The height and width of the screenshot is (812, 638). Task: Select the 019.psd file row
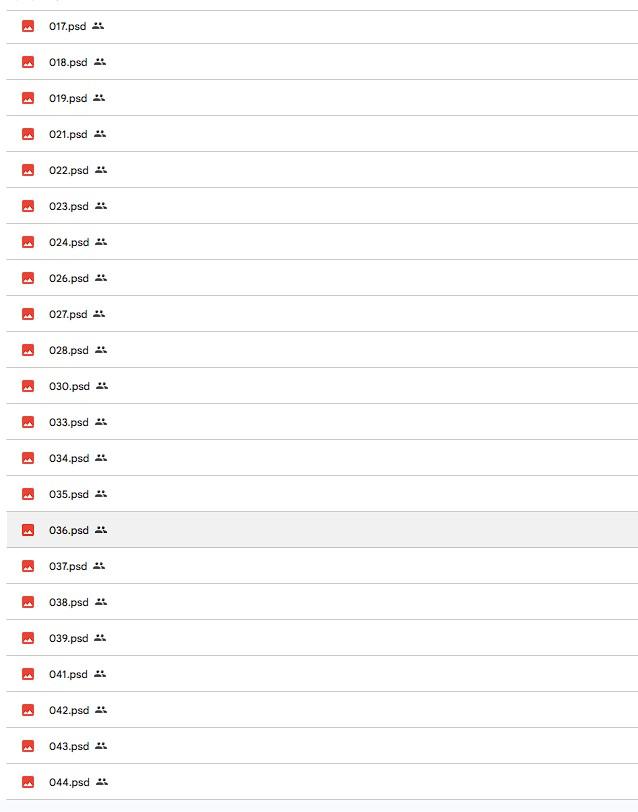(68, 98)
